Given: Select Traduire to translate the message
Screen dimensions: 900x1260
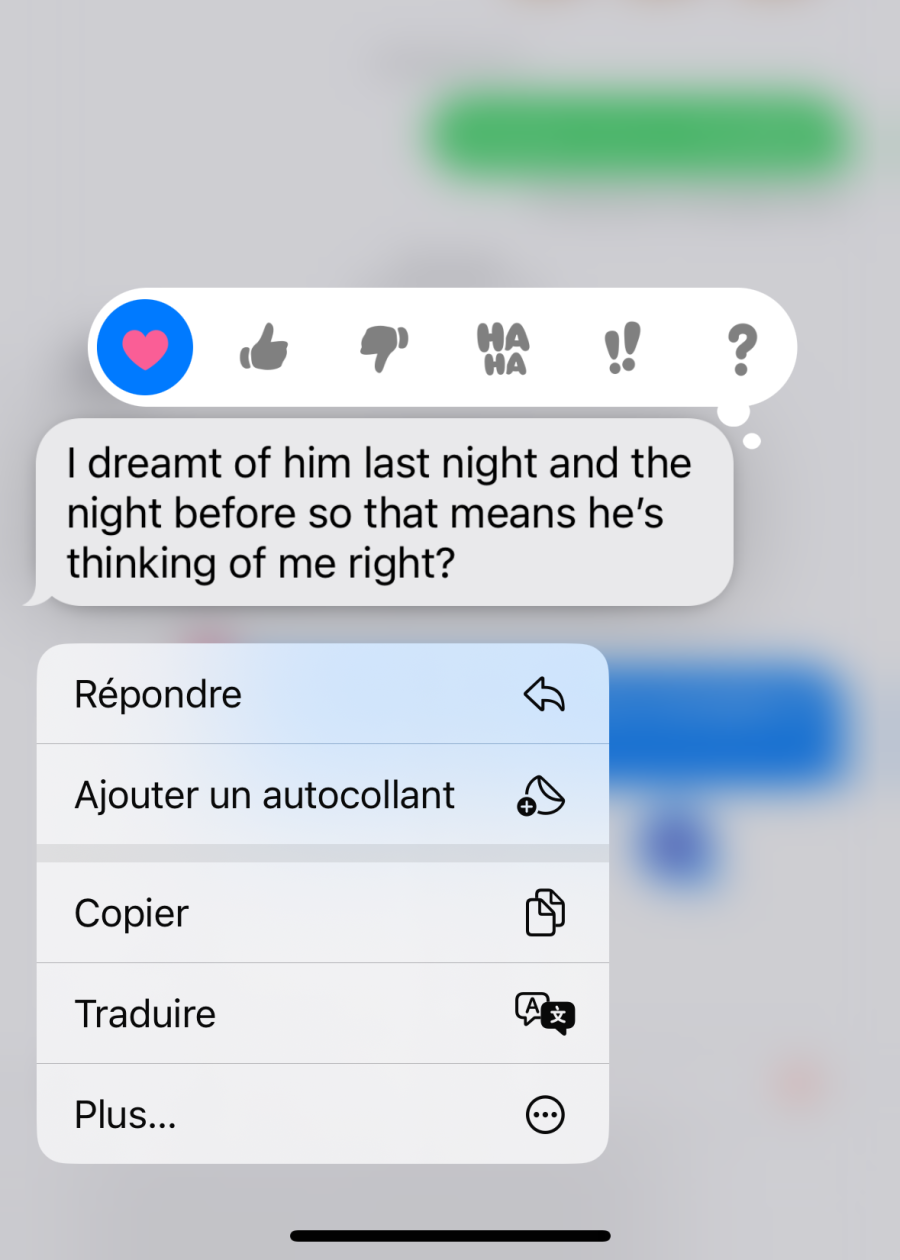Looking at the screenshot, I should coord(322,1013).
